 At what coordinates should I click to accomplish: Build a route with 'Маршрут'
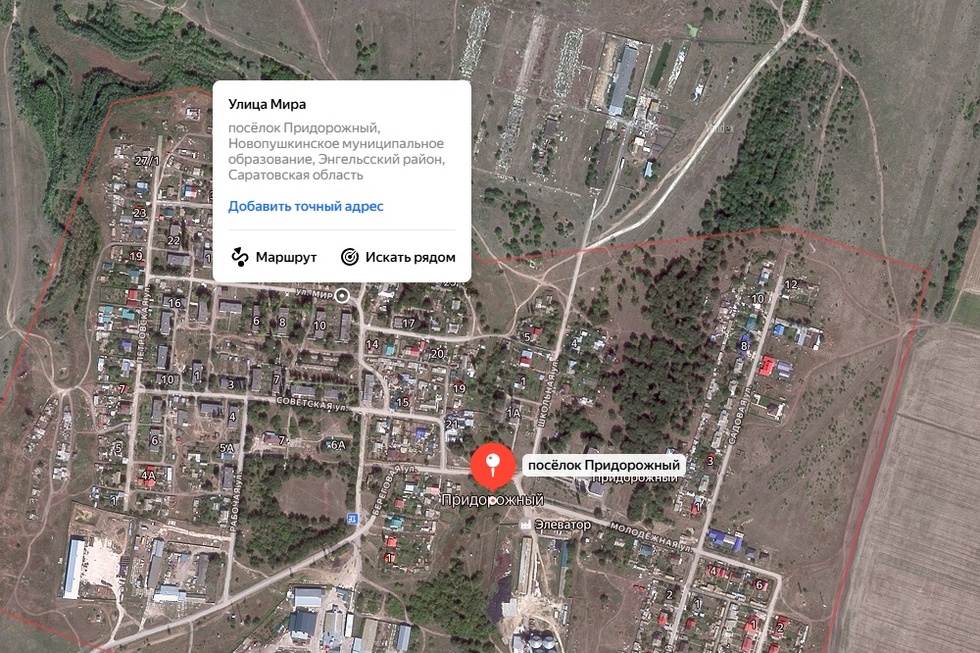[274, 257]
